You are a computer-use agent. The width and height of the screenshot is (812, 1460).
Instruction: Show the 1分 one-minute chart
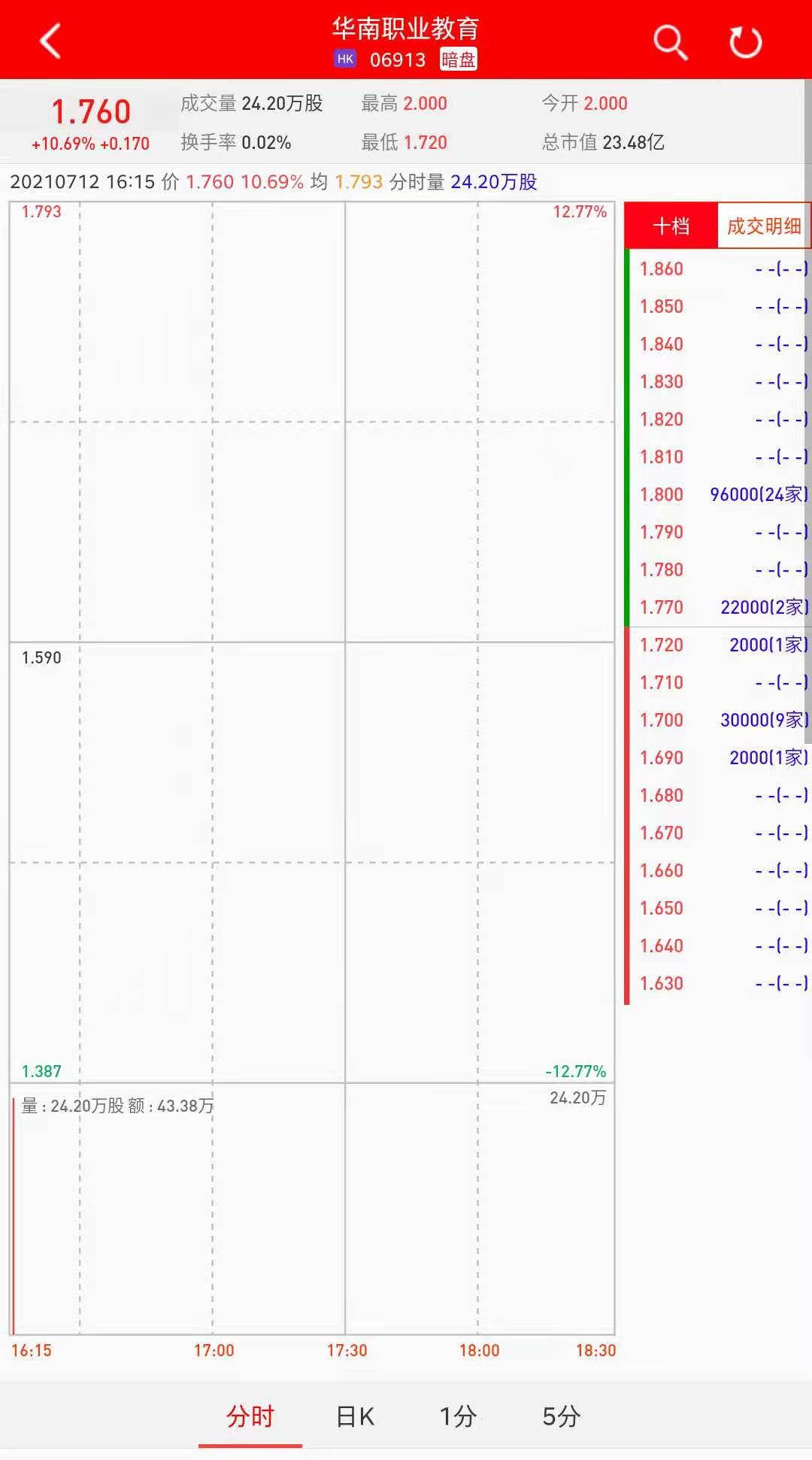coord(458,1417)
